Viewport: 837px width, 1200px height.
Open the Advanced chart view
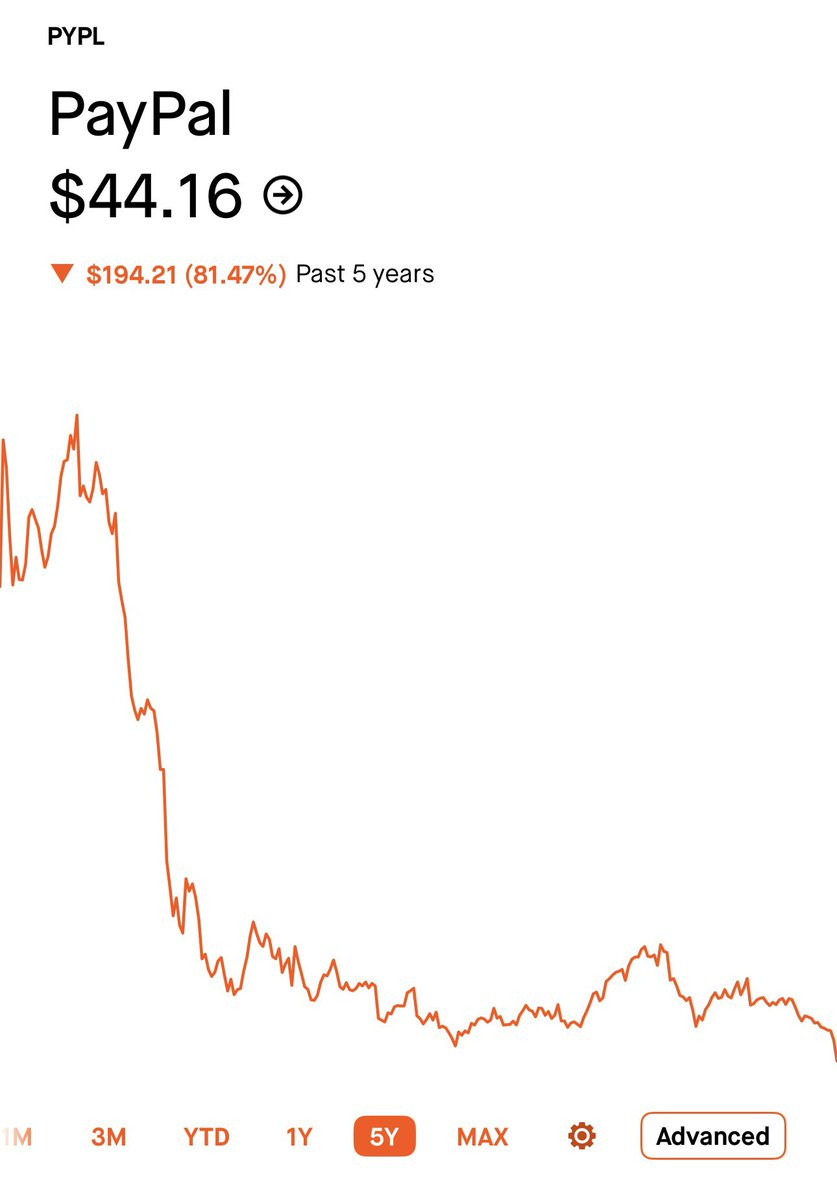(x=712, y=1136)
